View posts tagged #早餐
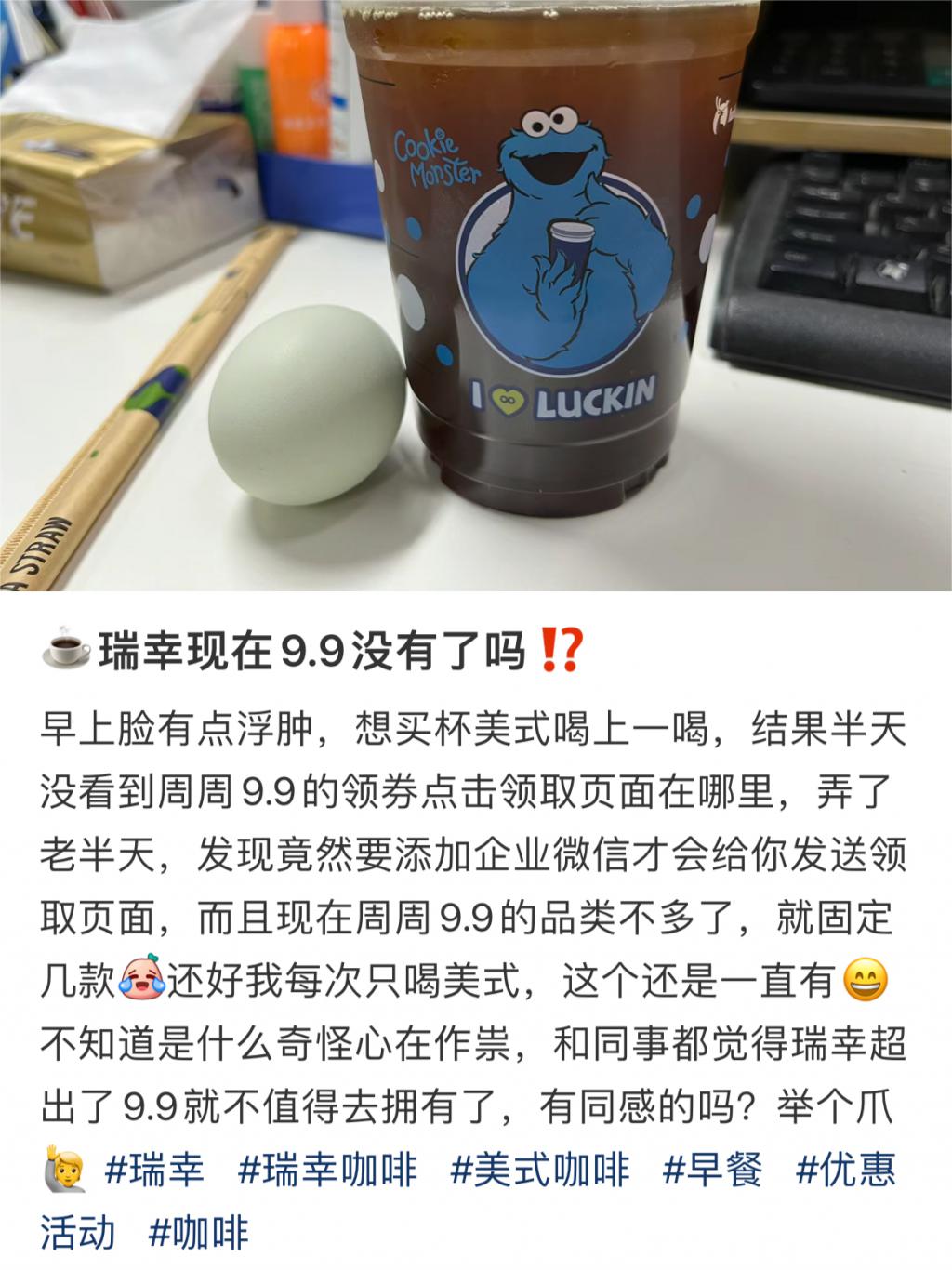Image resolution: width=952 pixels, height=1270 pixels. tap(712, 1169)
